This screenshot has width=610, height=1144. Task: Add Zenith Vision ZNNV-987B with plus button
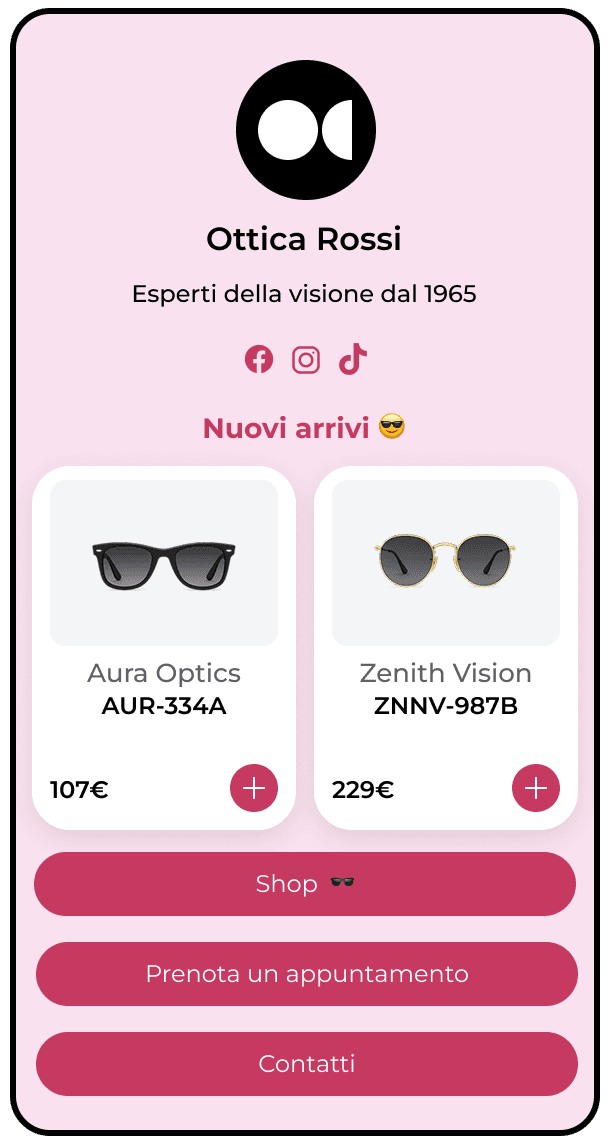coord(536,788)
